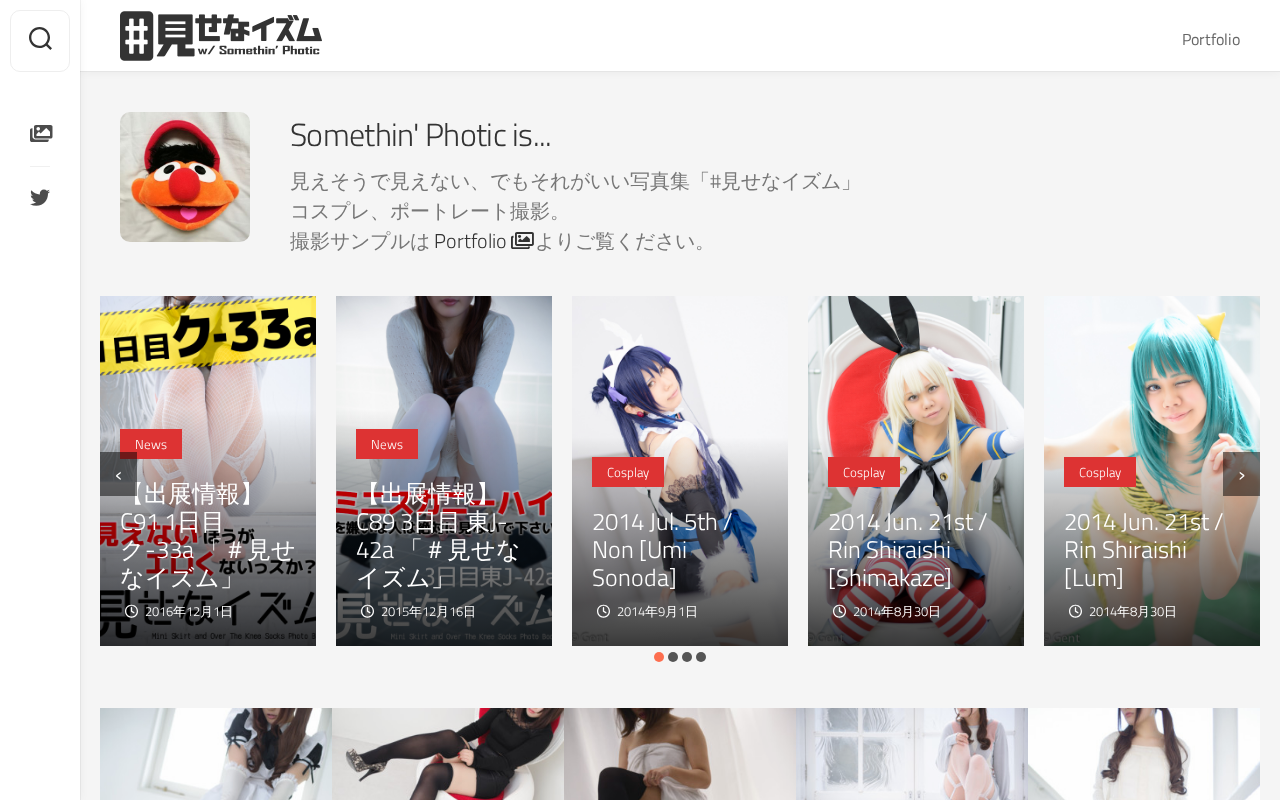Viewport: 1280px width, 800px height.
Task: Select the Cosplay tag on the Umi Sonoda post
Action: pos(628,472)
